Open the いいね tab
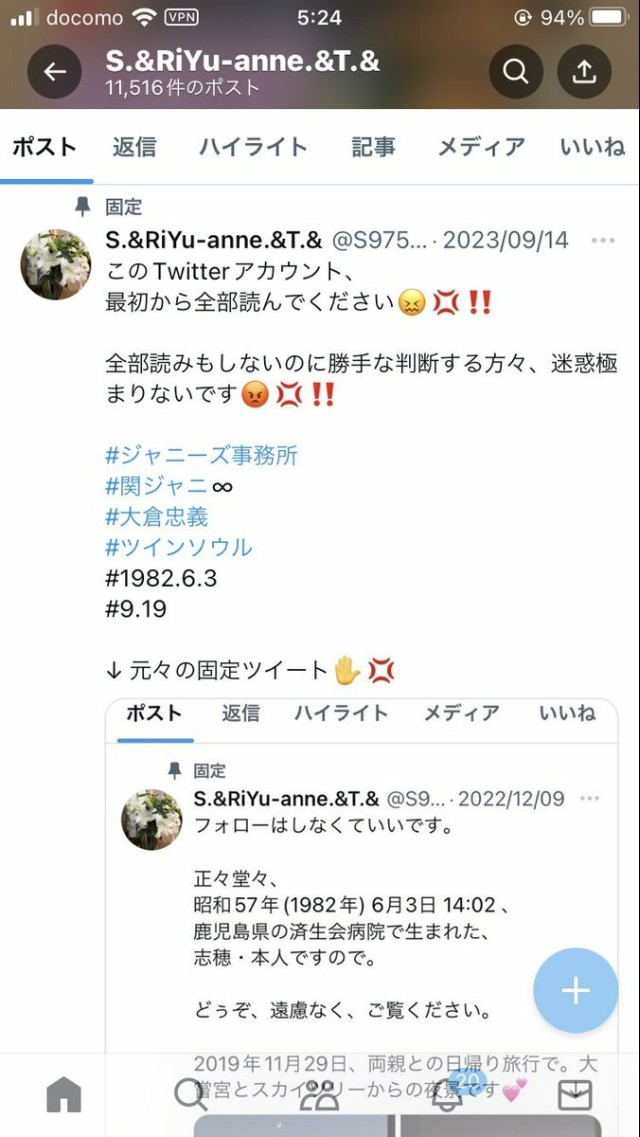 [592, 147]
